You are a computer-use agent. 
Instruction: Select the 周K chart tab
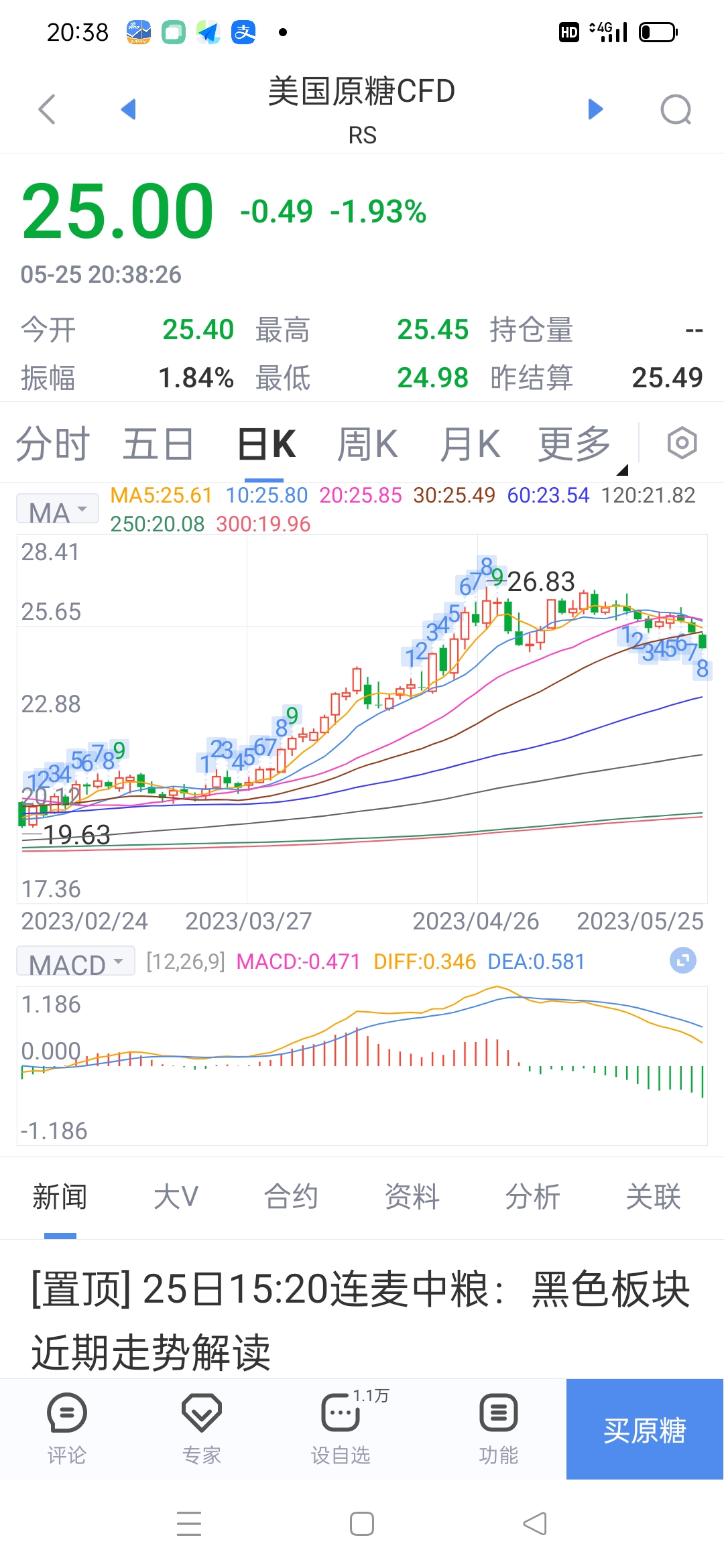point(367,444)
